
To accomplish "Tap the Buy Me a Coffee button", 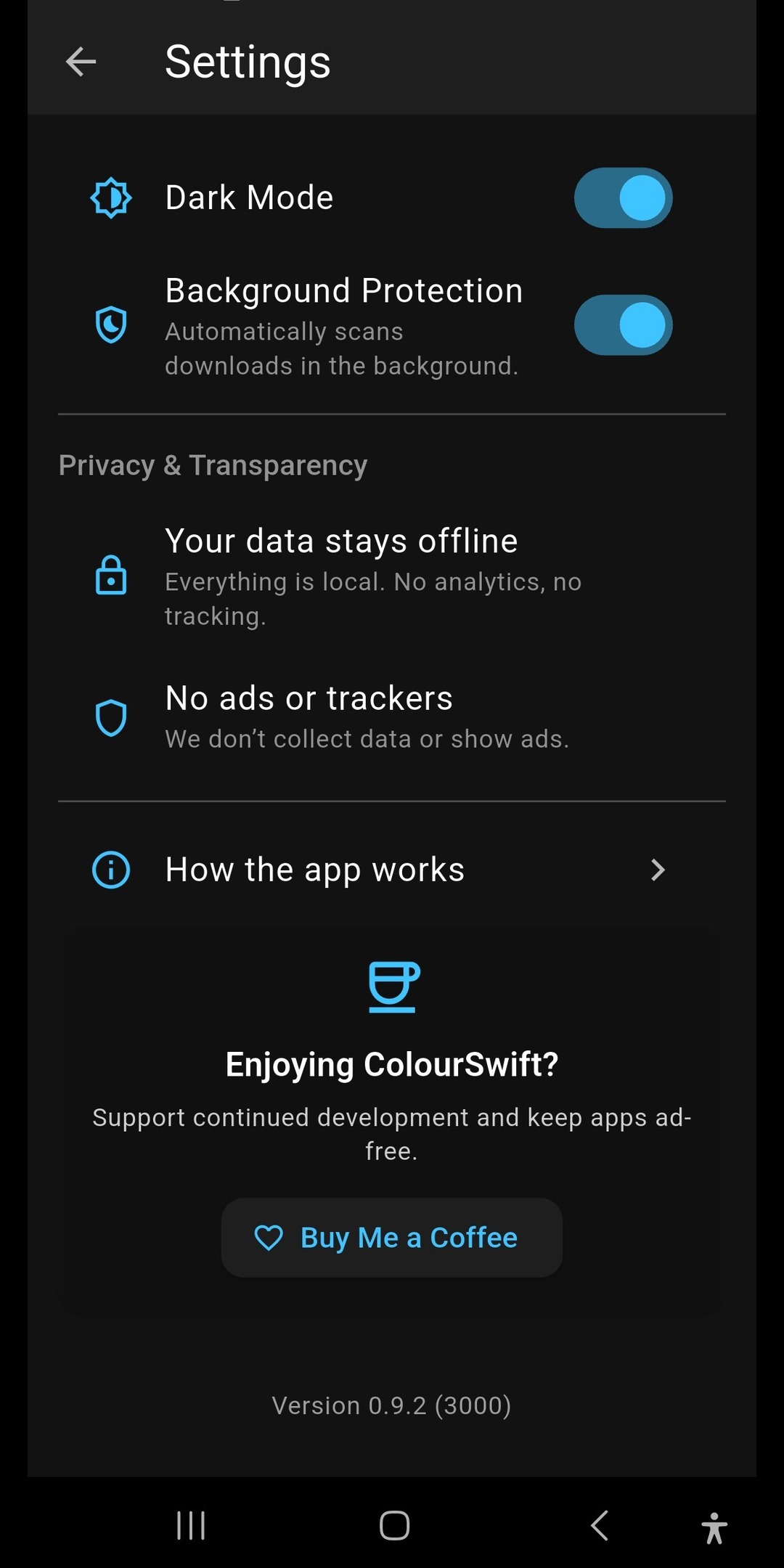I will pyautogui.click(x=392, y=1238).
